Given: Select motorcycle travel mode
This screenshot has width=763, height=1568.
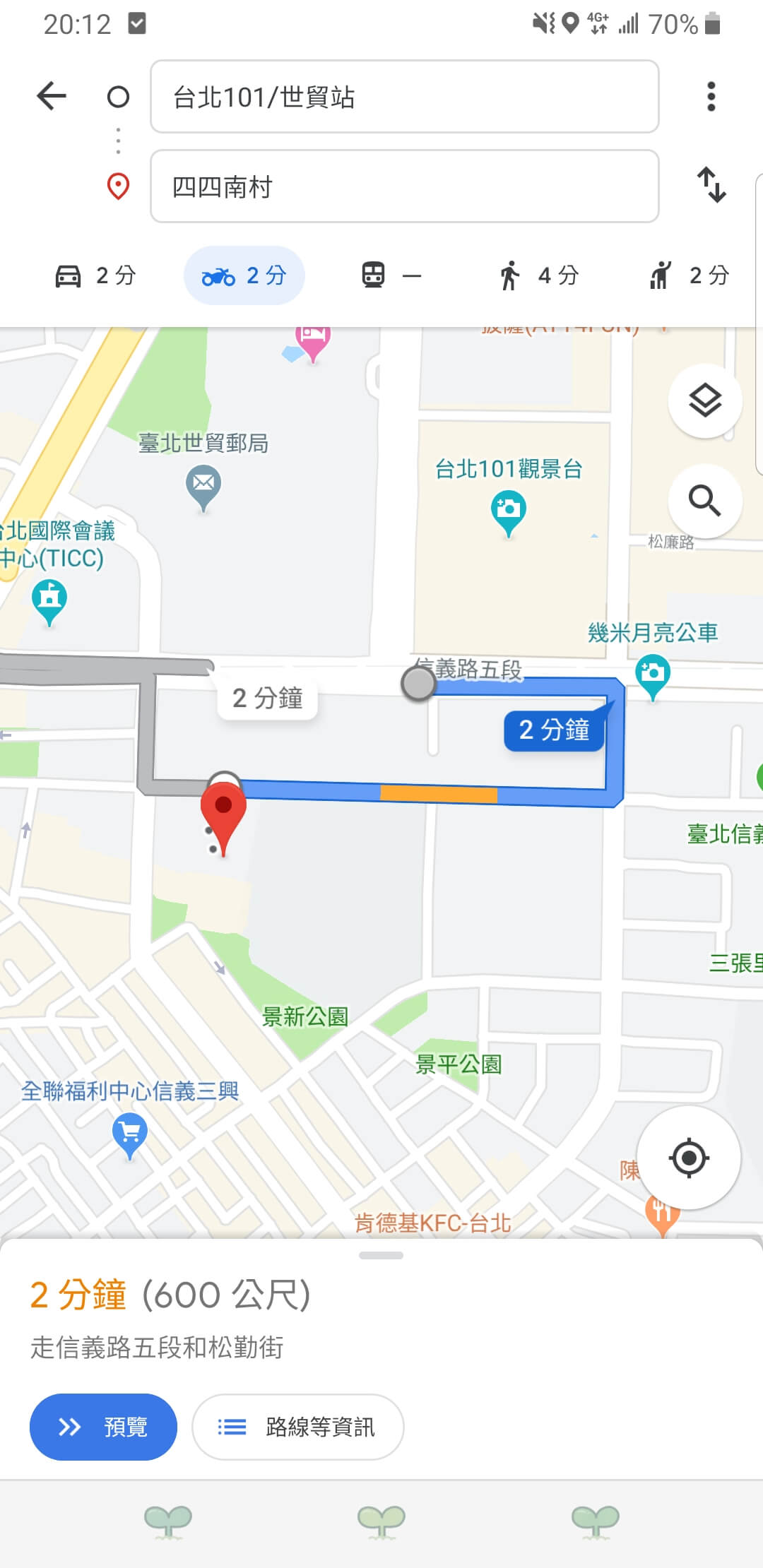Looking at the screenshot, I should [x=244, y=275].
